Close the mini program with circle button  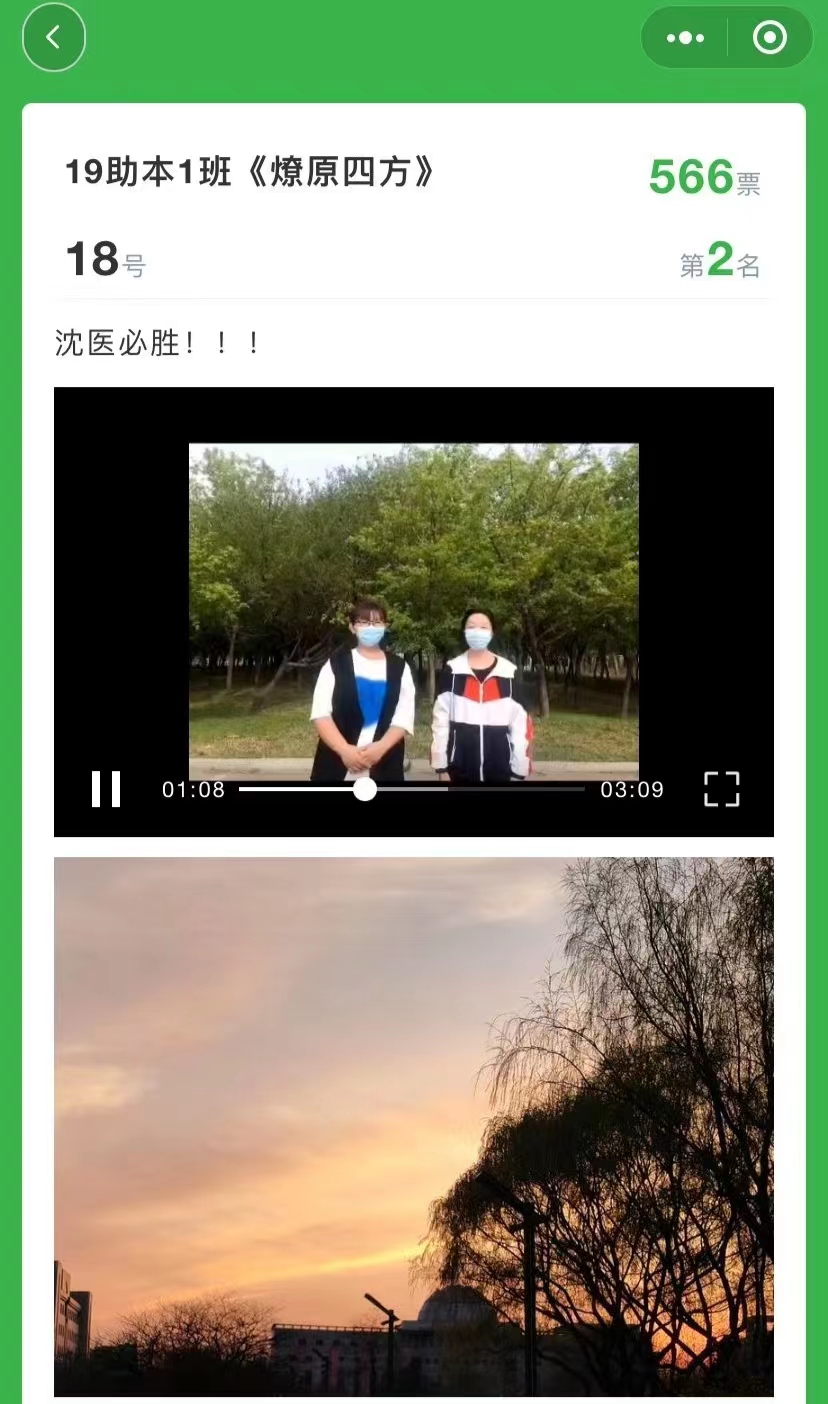pyautogui.click(x=769, y=38)
